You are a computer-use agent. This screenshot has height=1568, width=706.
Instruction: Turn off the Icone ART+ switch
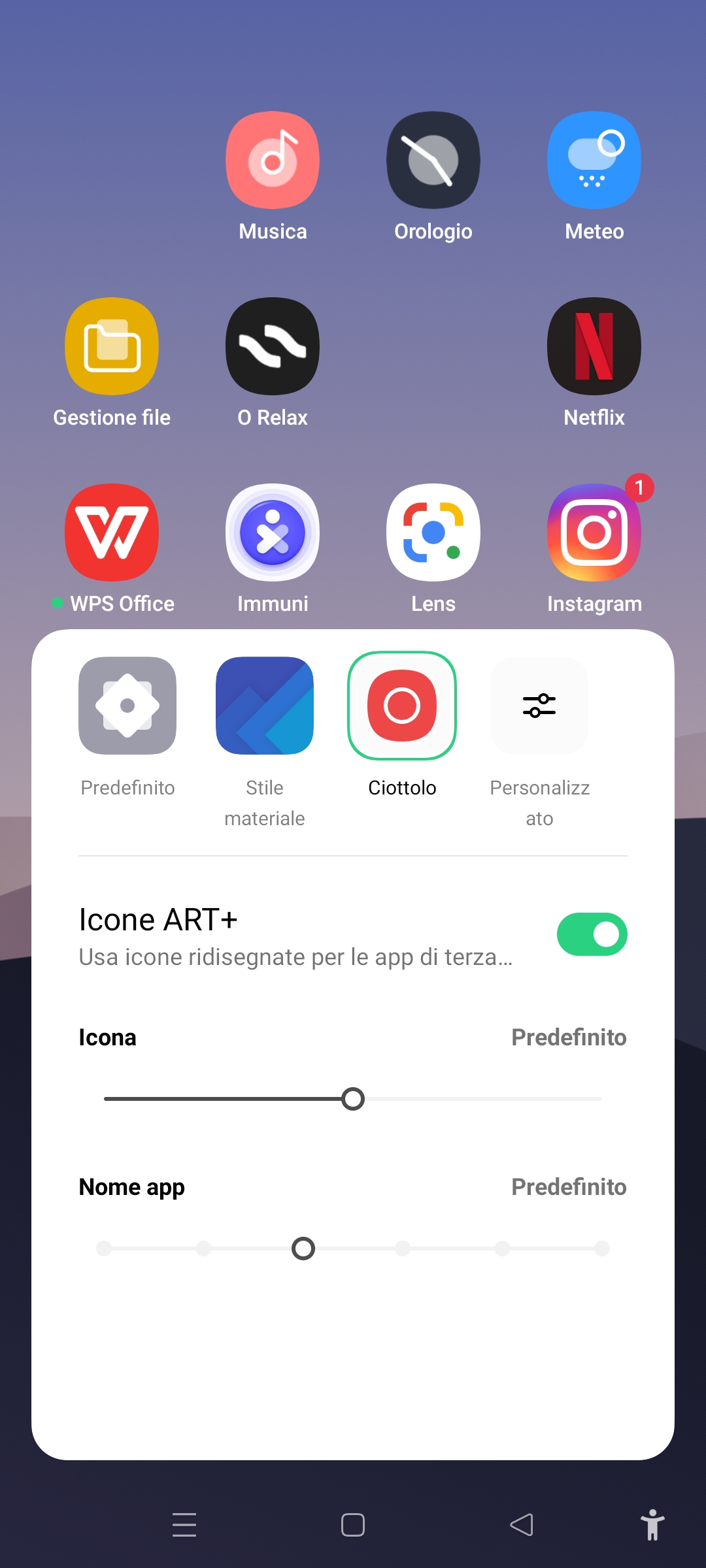click(x=592, y=934)
